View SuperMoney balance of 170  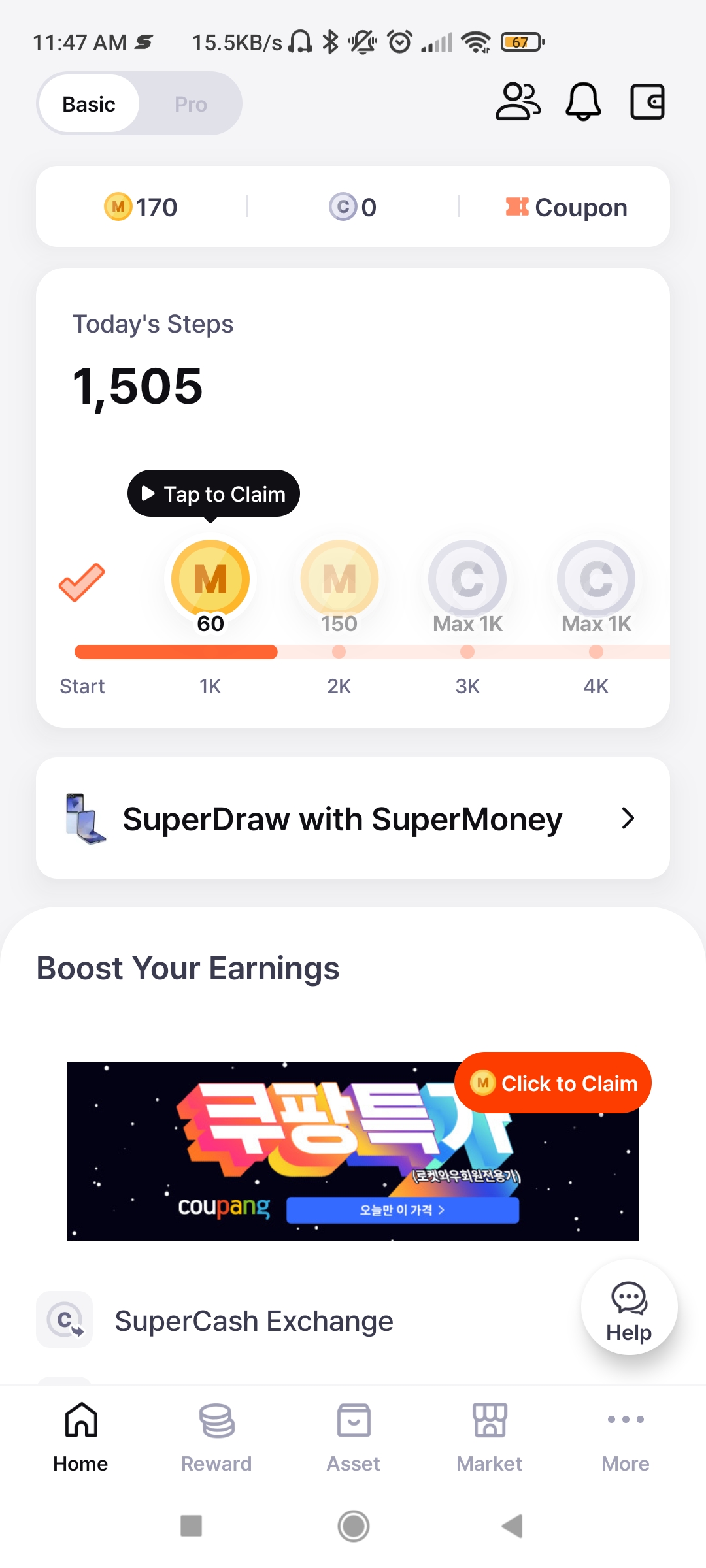[141, 207]
